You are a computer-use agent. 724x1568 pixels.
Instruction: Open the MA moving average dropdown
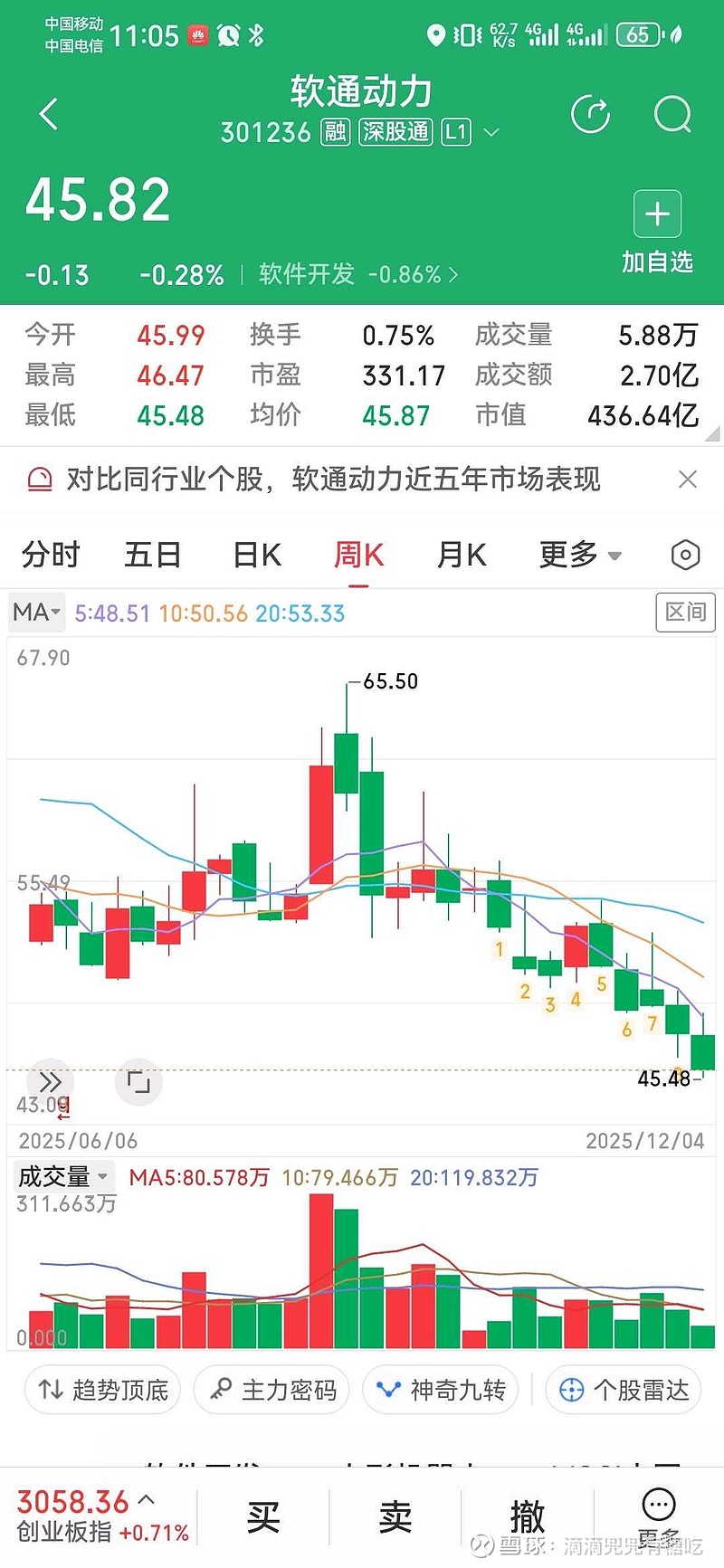point(34,613)
